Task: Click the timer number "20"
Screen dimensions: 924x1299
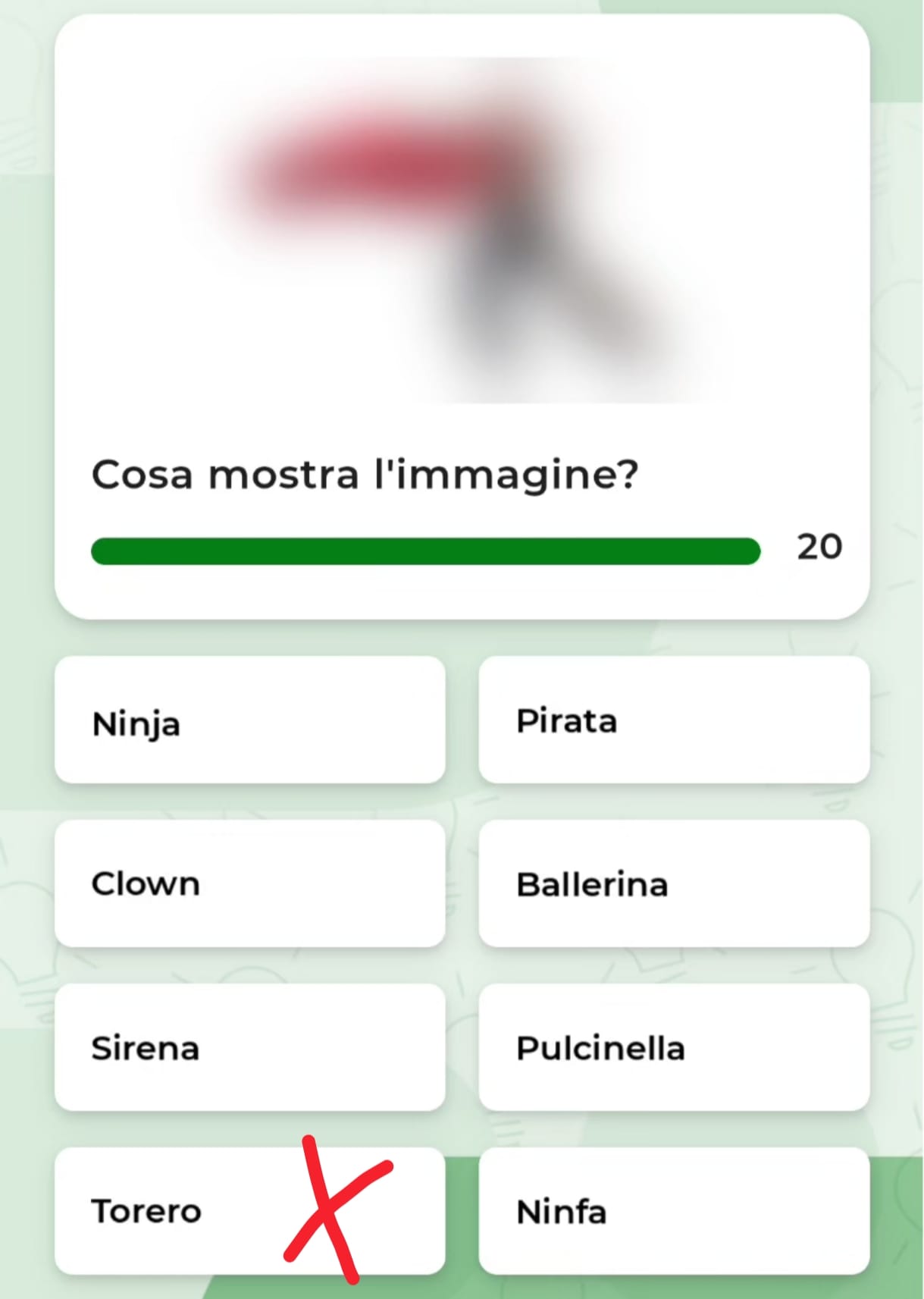Action: coord(821,547)
